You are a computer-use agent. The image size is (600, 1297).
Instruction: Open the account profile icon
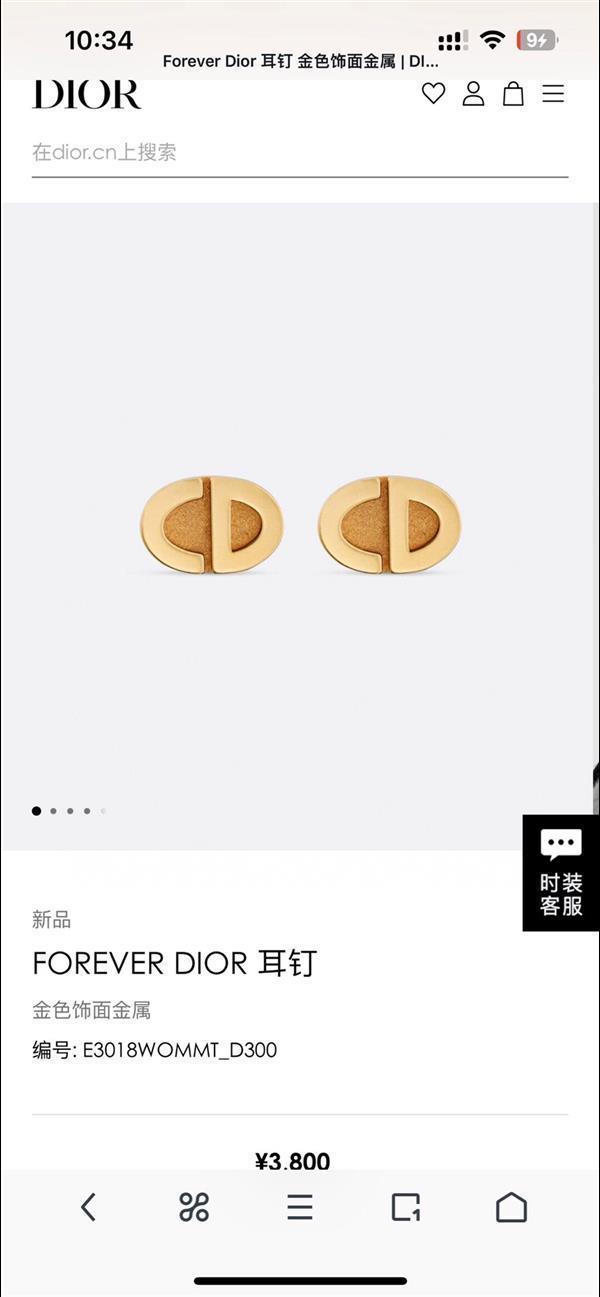tap(473, 94)
